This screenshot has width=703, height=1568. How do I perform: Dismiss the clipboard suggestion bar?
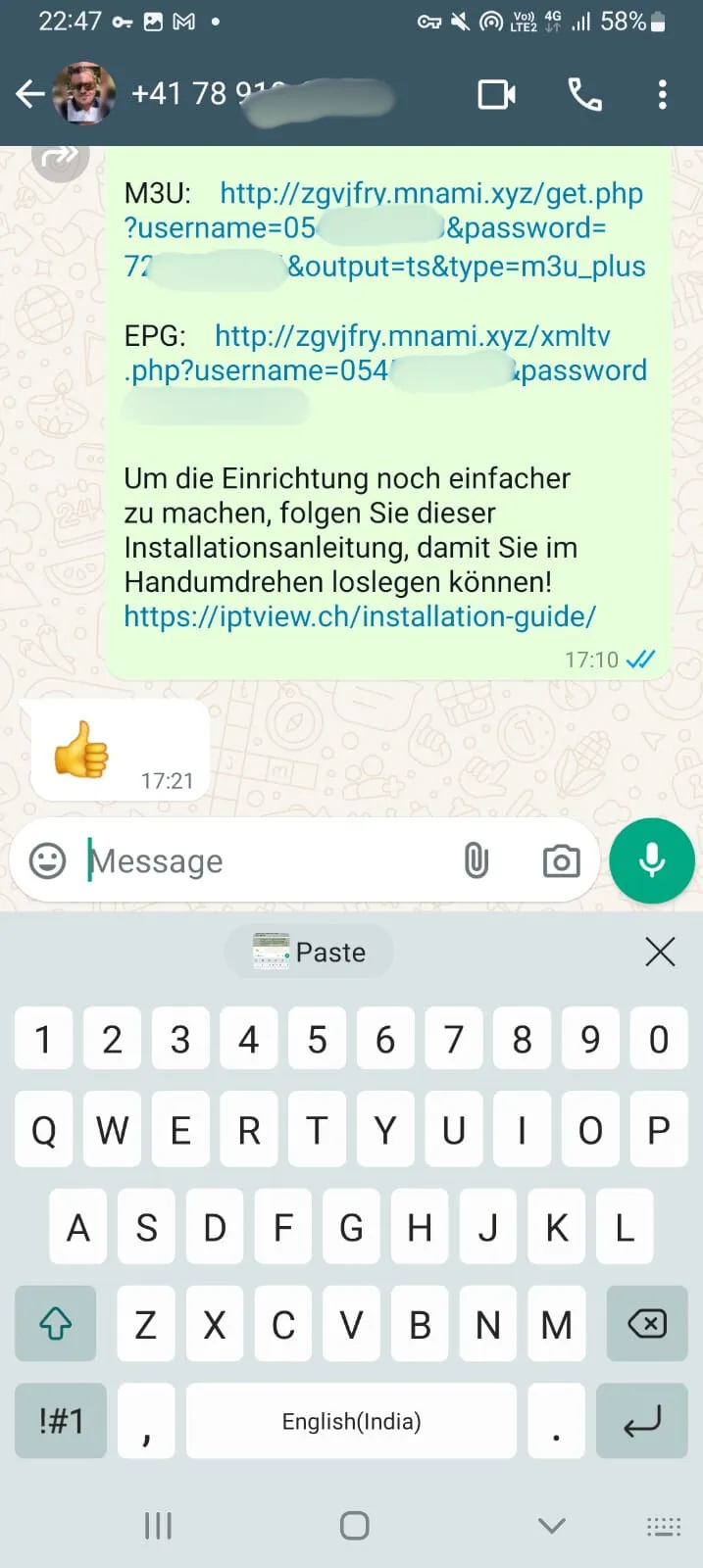(x=660, y=952)
